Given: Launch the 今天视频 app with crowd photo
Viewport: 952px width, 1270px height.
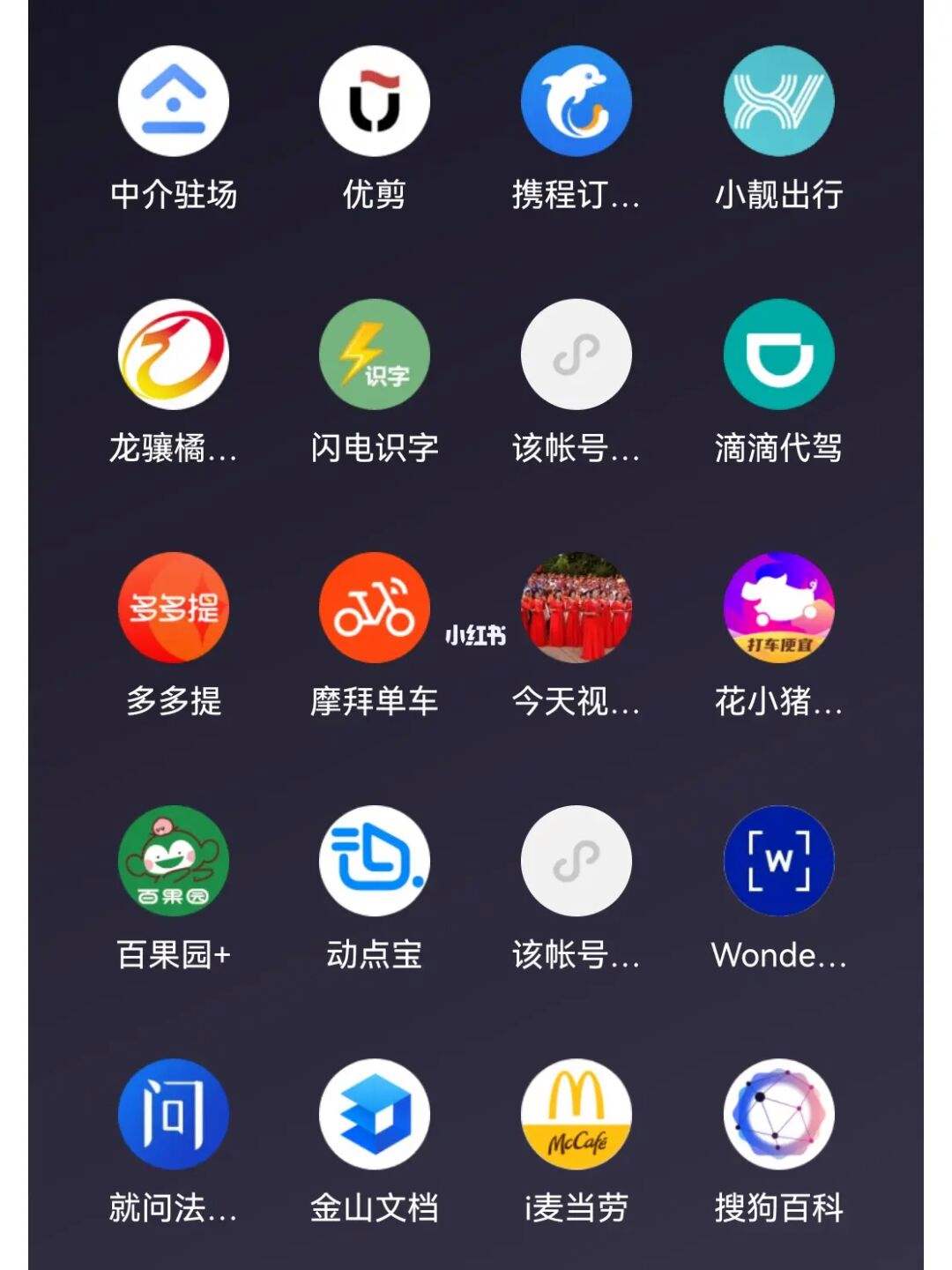Looking at the screenshot, I should [576, 608].
